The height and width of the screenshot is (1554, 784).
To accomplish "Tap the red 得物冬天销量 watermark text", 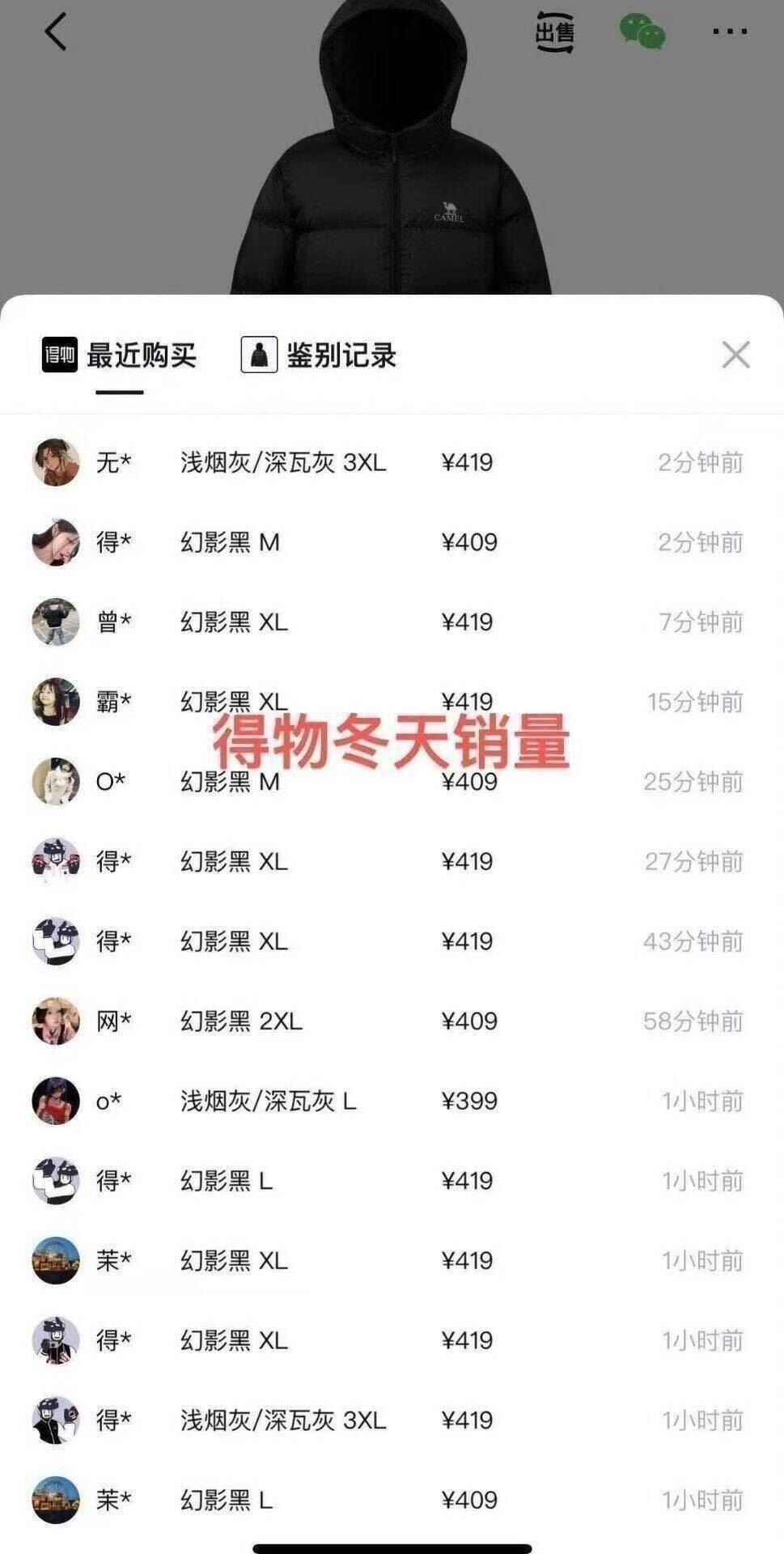I will pos(392,739).
